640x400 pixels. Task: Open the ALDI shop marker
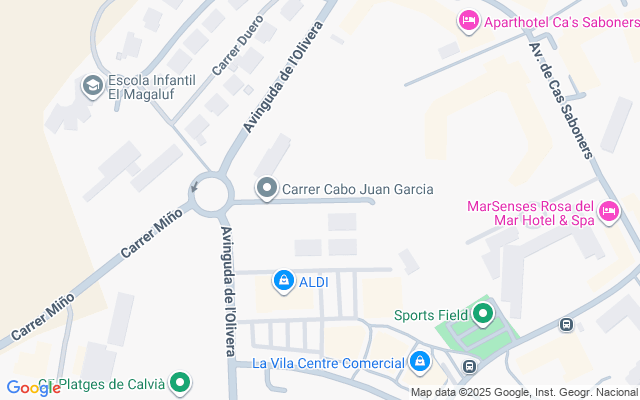(x=284, y=281)
